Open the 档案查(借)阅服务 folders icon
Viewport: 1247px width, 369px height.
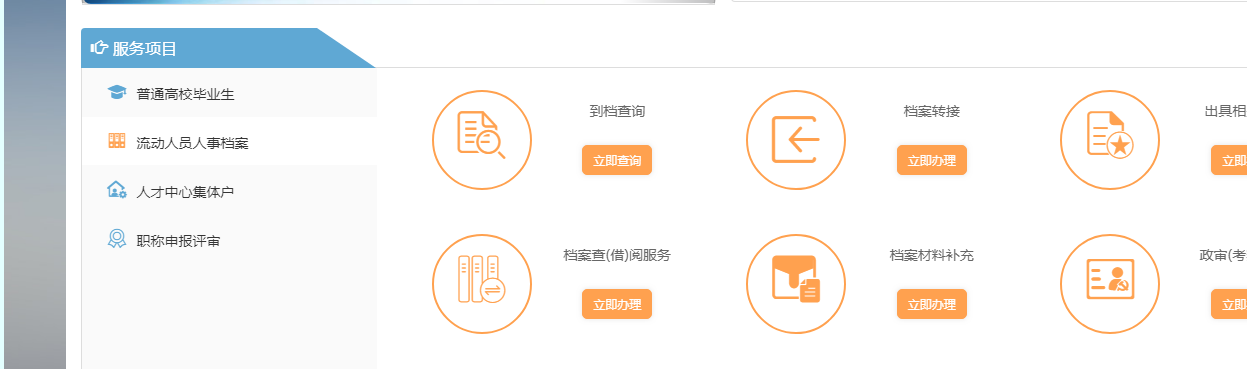click(x=482, y=283)
